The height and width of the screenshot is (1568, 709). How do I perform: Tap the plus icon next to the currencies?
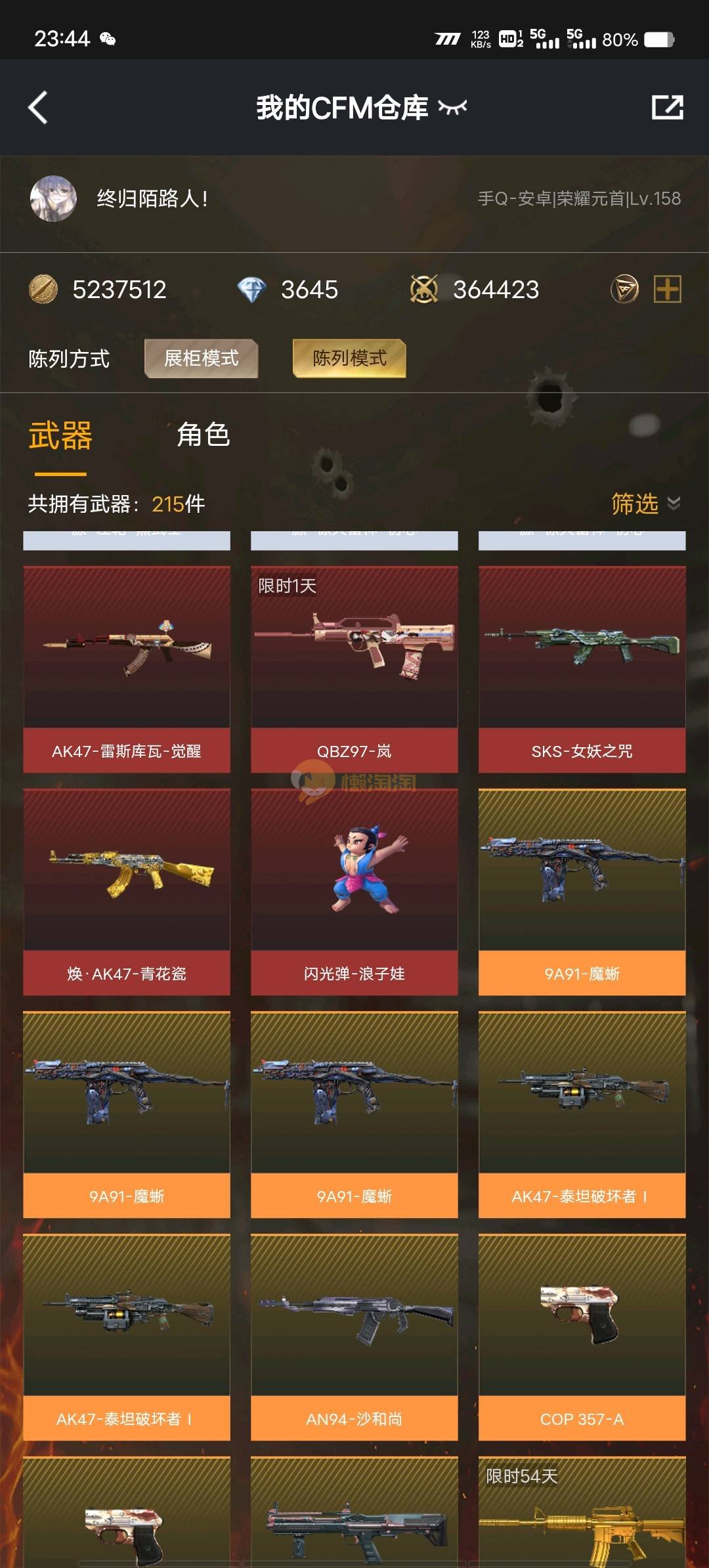coord(667,290)
